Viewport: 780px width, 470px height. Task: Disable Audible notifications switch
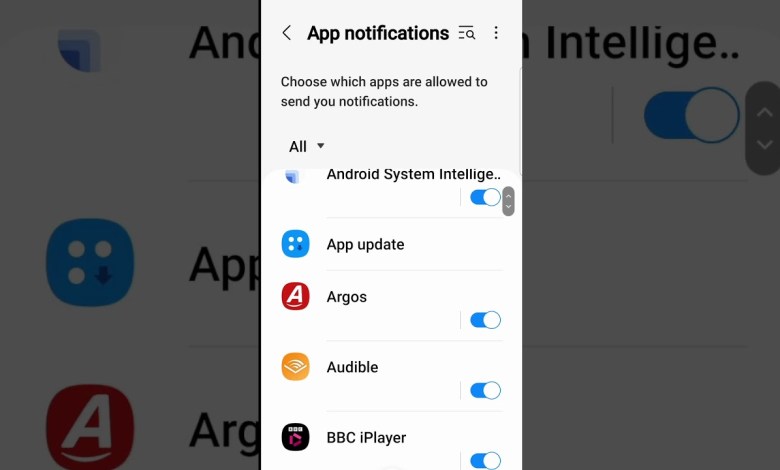click(484, 390)
